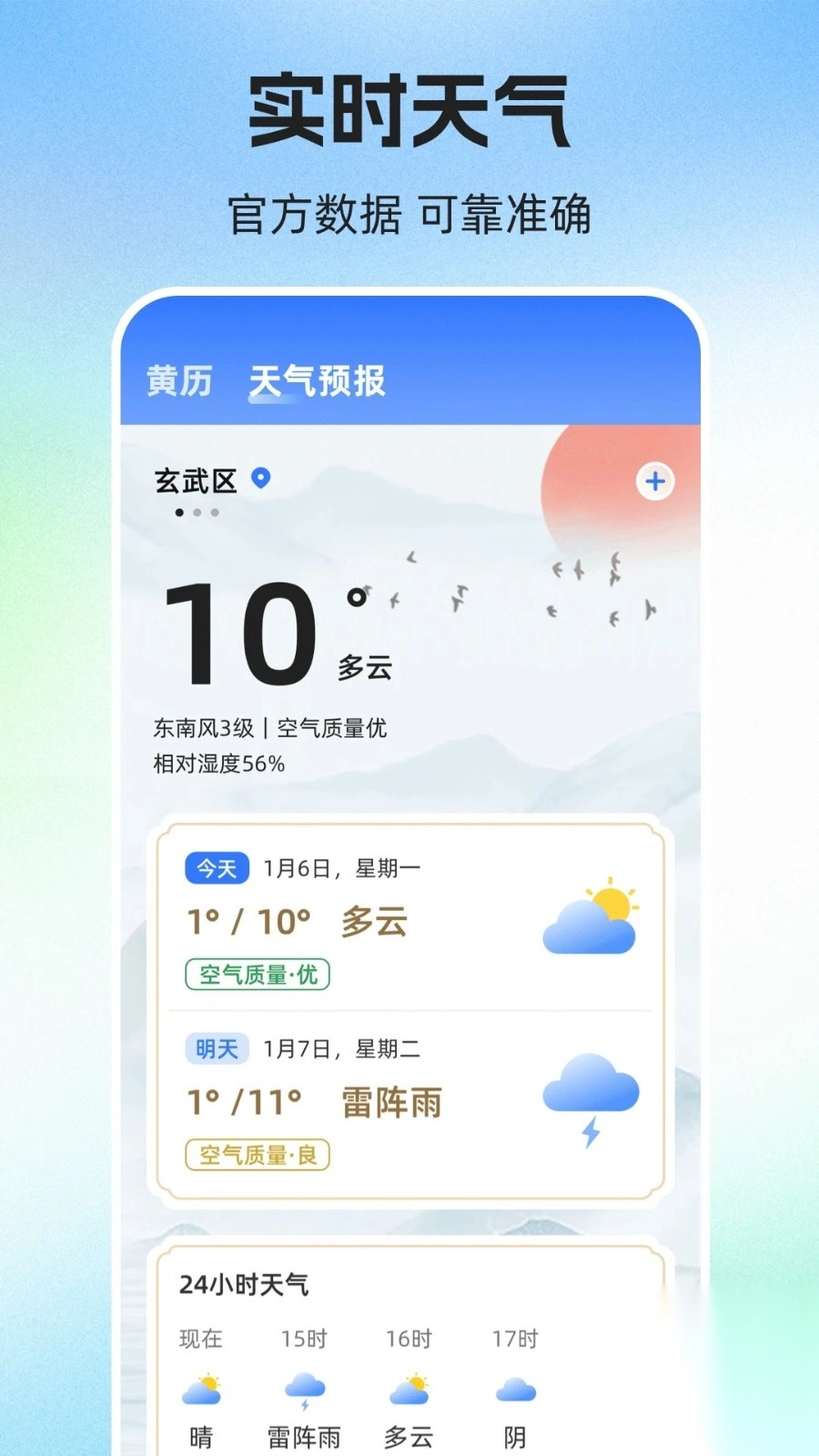Tap the 明天 label badge
Viewport: 819px width, 1456px height.
[x=216, y=1049]
